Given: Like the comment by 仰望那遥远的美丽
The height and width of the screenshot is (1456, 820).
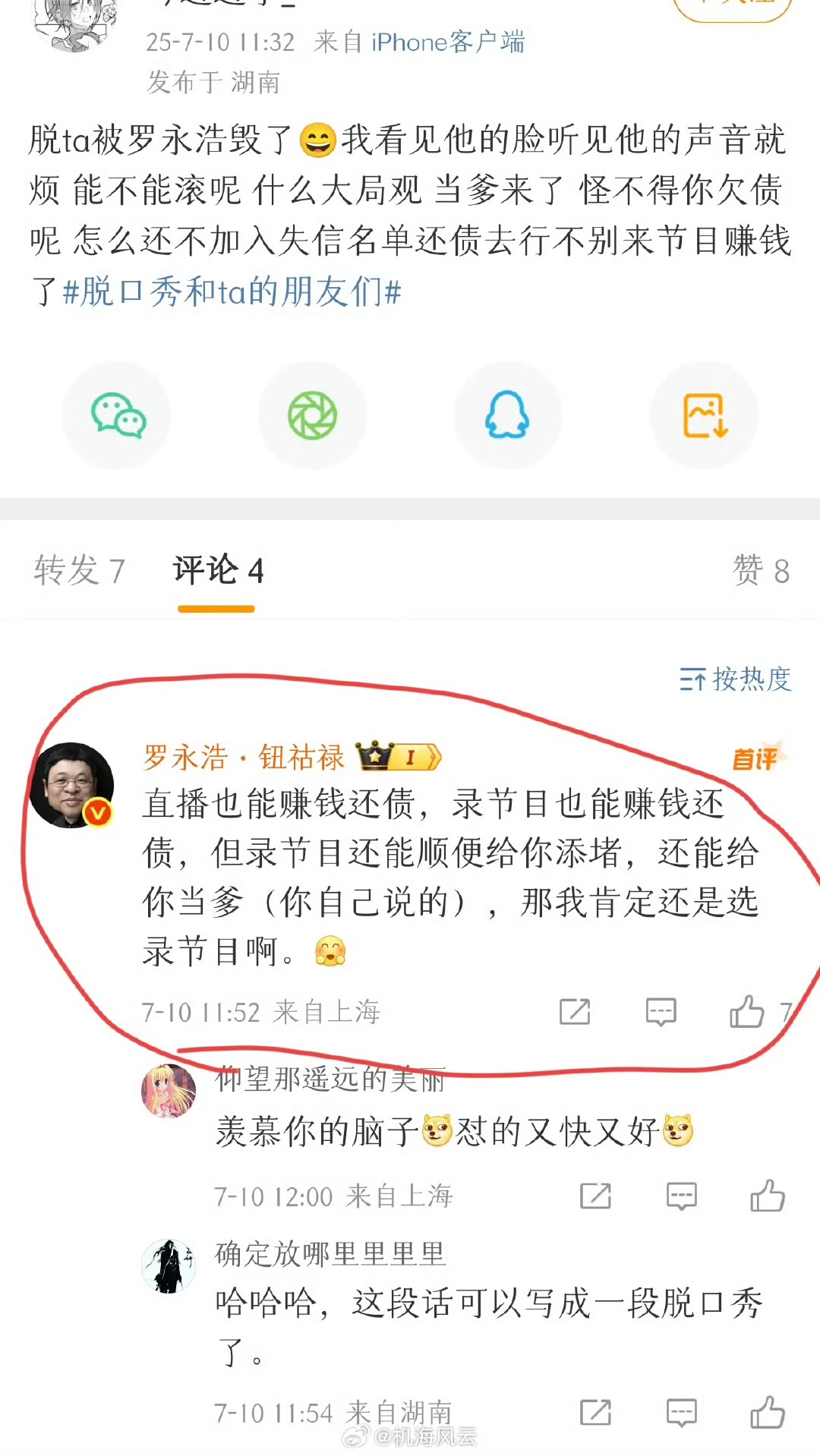Looking at the screenshot, I should click(x=767, y=1196).
